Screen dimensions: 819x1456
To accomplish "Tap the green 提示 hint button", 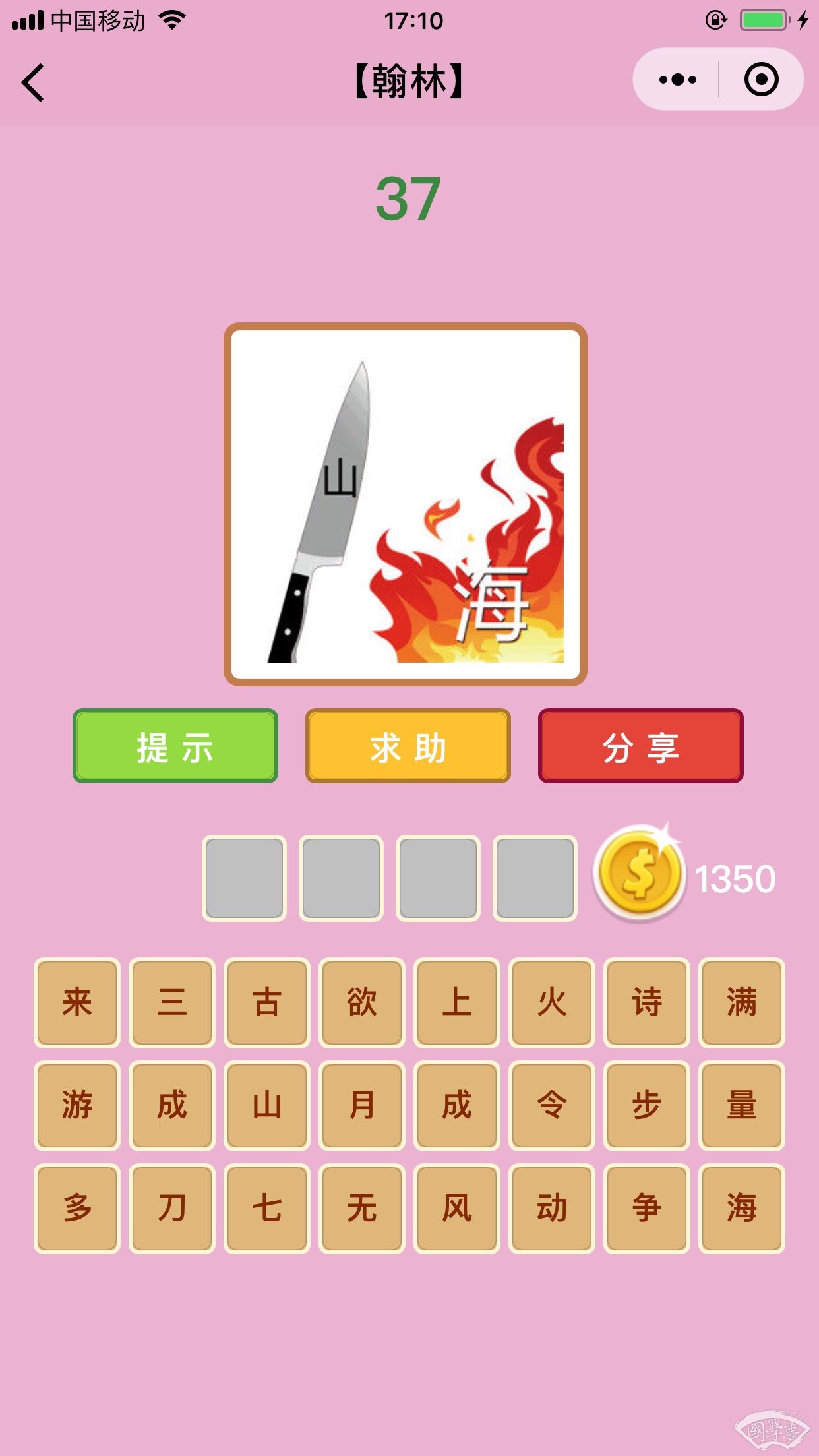I will pos(175,746).
